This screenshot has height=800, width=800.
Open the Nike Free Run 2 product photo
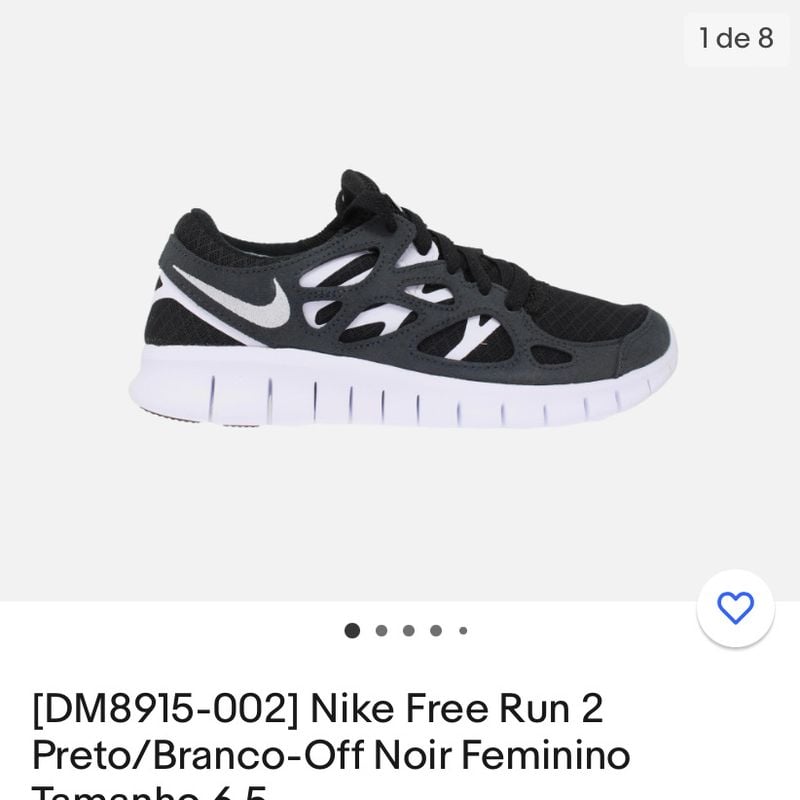pos(400,300)
